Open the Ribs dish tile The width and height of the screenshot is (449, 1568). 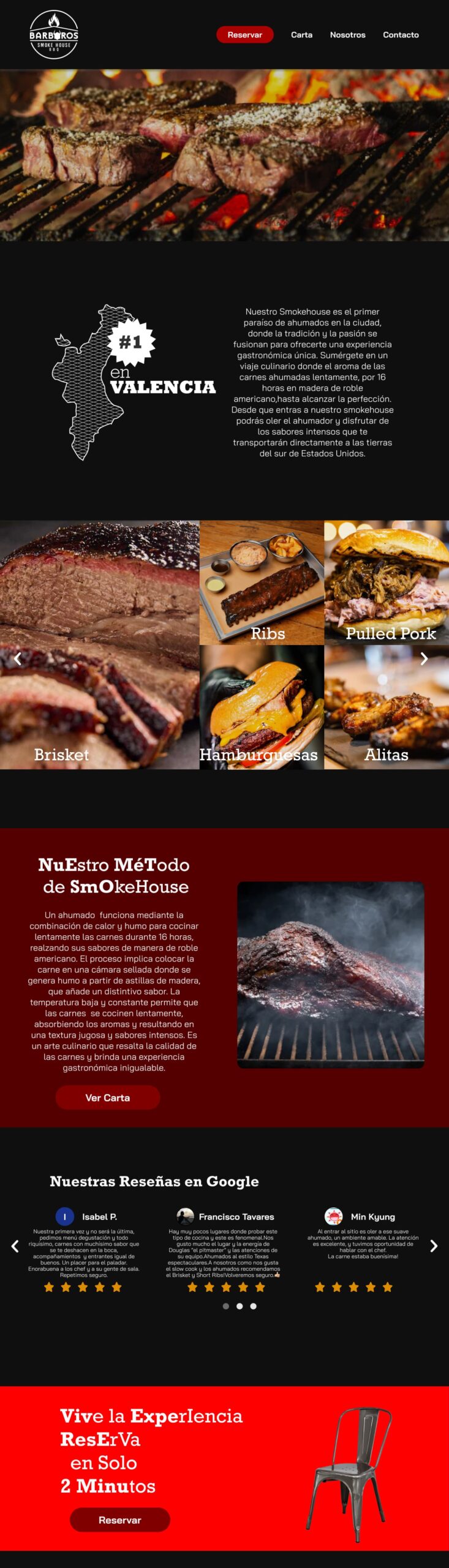(x=262, y=582)
